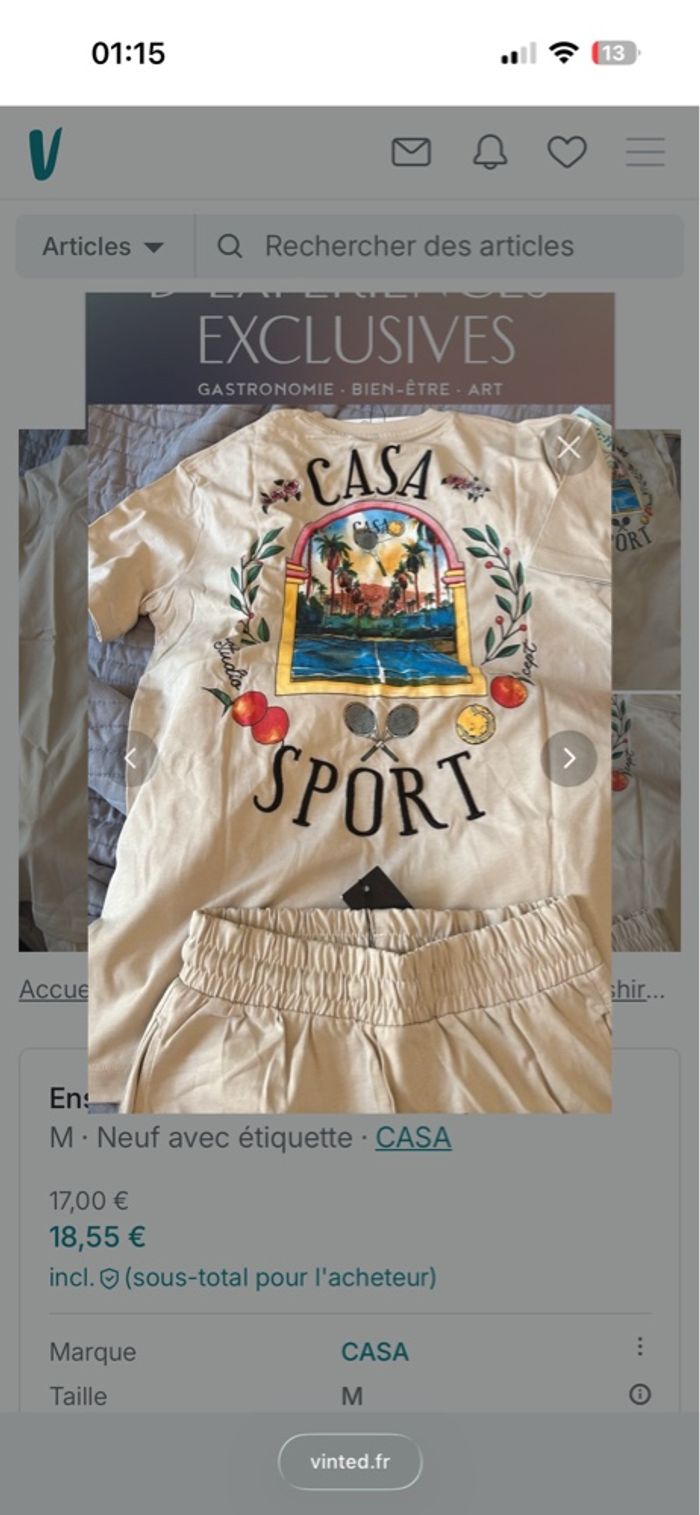Open the CASA brand link beside Neuf avec étiquette
The width and height of the screenshot is (700, 1515).
point(413,1138)
